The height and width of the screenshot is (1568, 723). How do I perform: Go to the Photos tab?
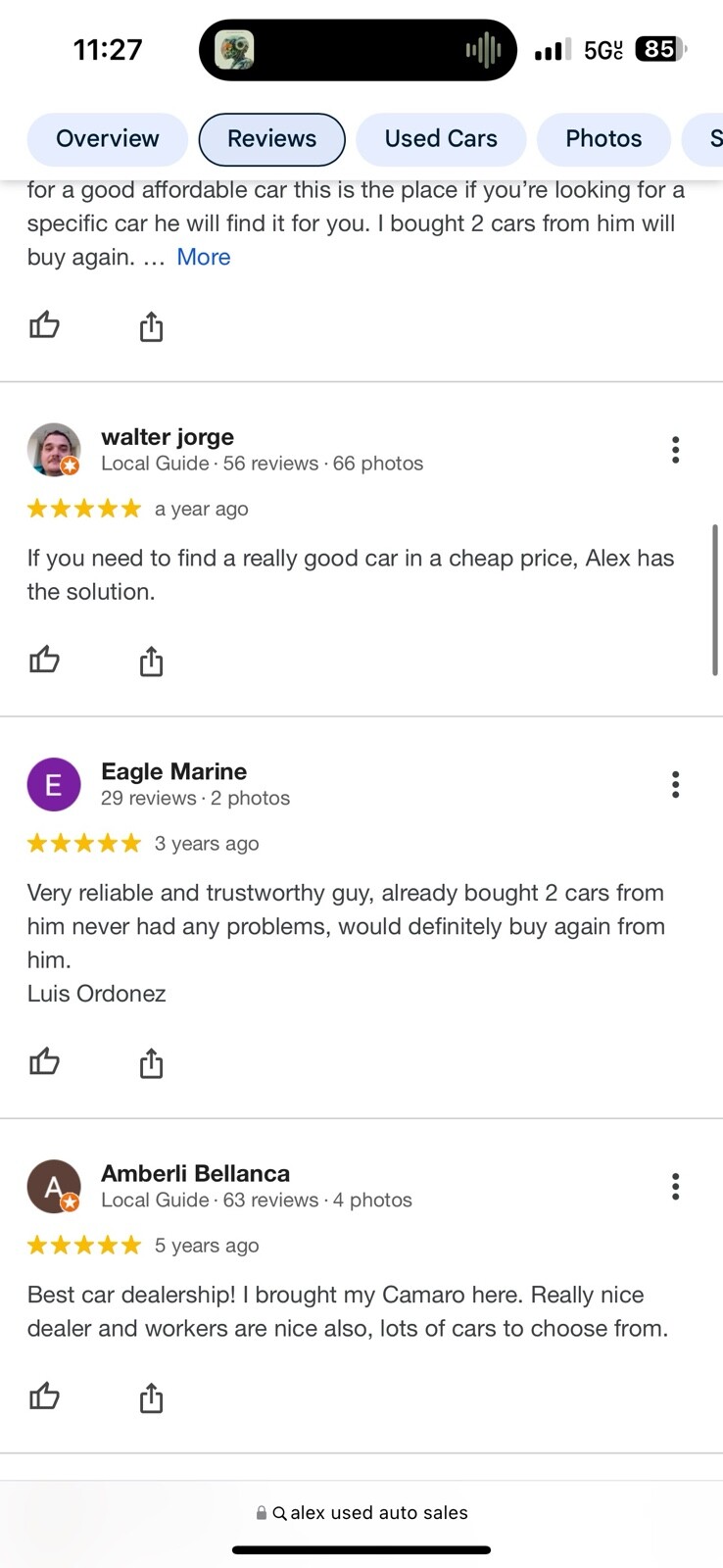point(603,139)
